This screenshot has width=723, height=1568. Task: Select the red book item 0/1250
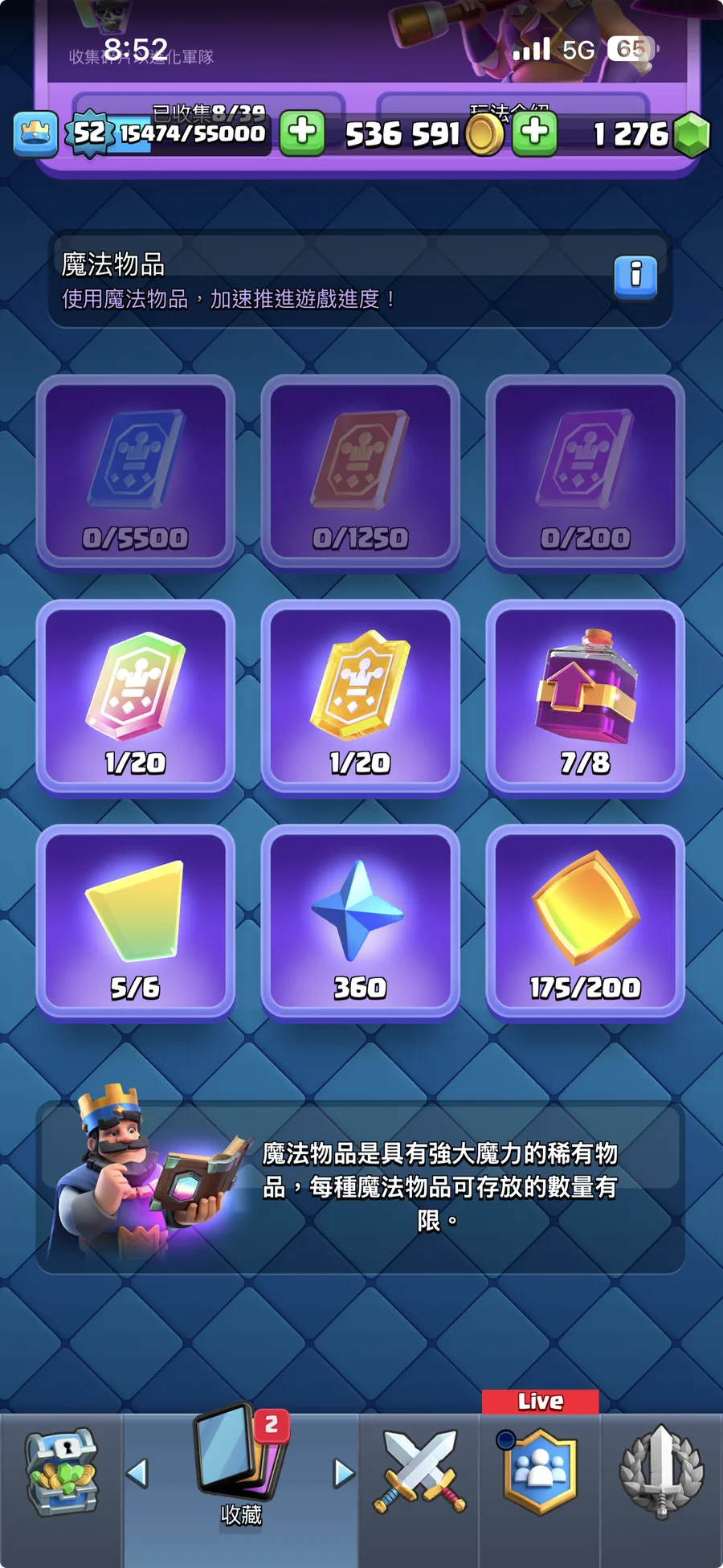(360, 472)
